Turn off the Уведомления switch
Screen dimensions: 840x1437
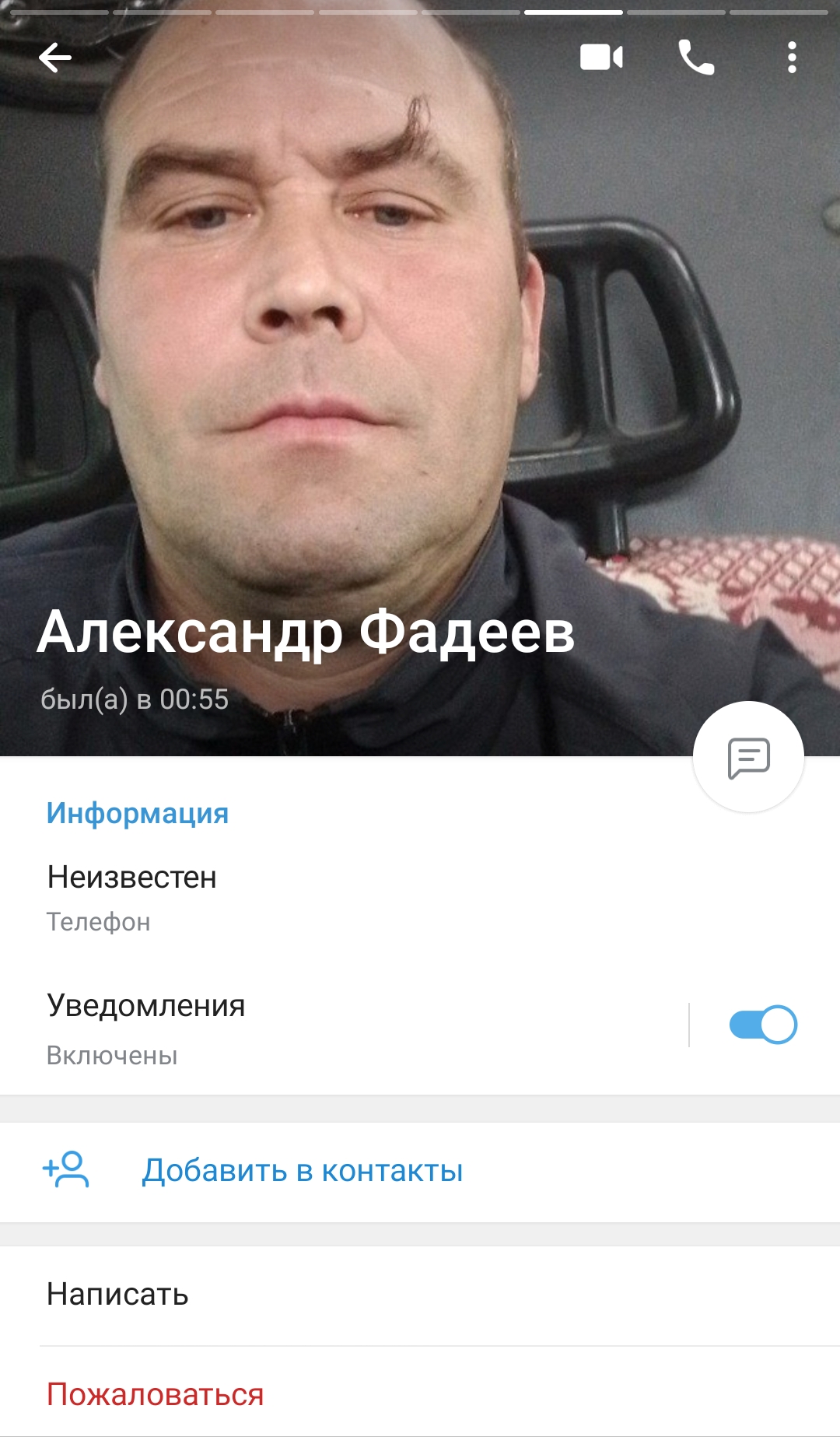click(763, 1025)
